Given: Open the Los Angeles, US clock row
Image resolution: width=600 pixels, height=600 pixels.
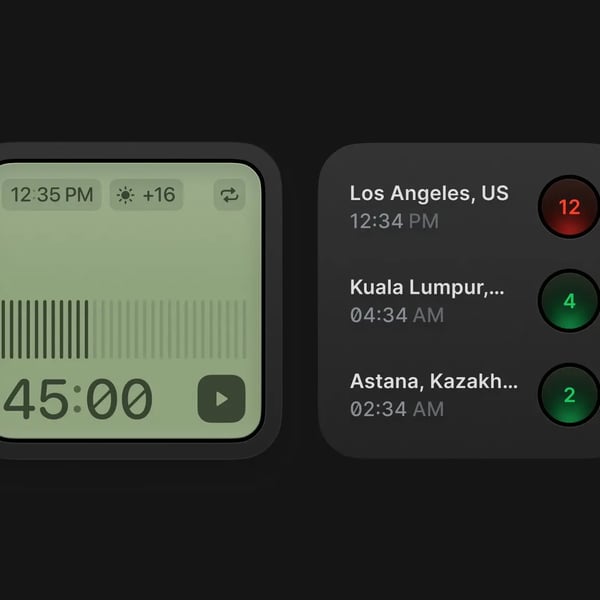Looking at the screenshot, I should (x=430, y=206).
